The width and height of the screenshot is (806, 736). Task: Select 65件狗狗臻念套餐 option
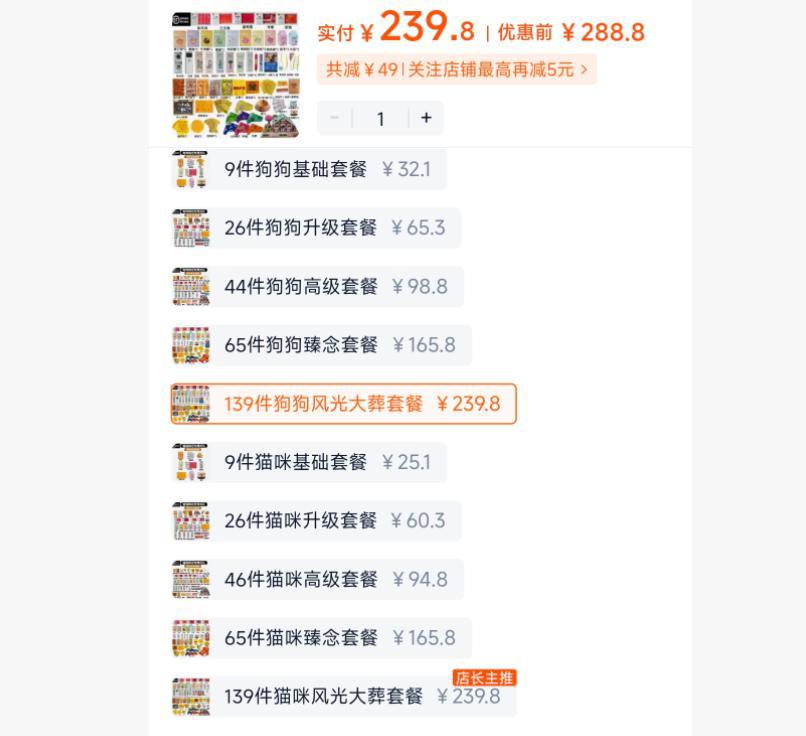[321, 345]
